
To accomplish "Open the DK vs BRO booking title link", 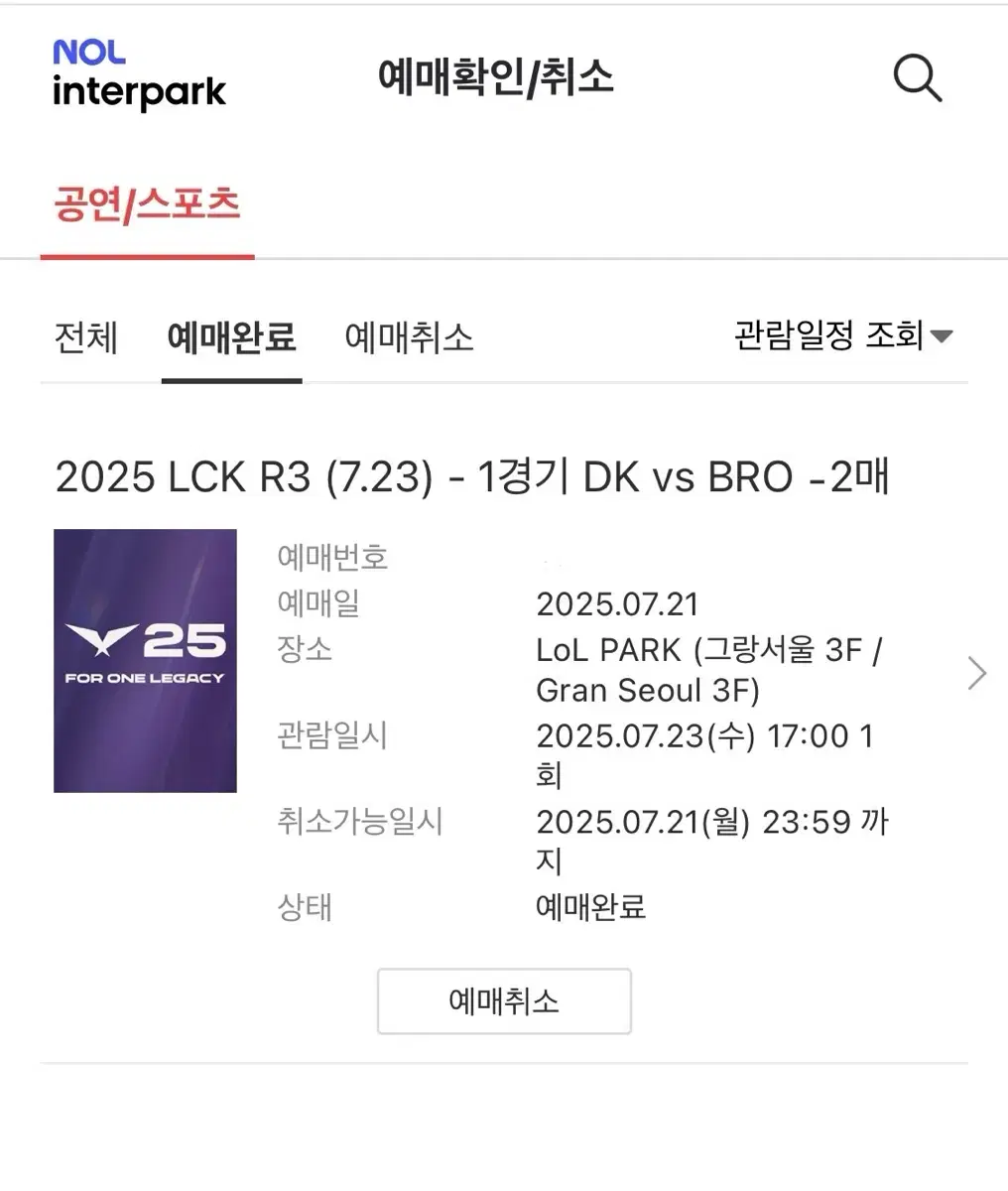I will point(474,478).
